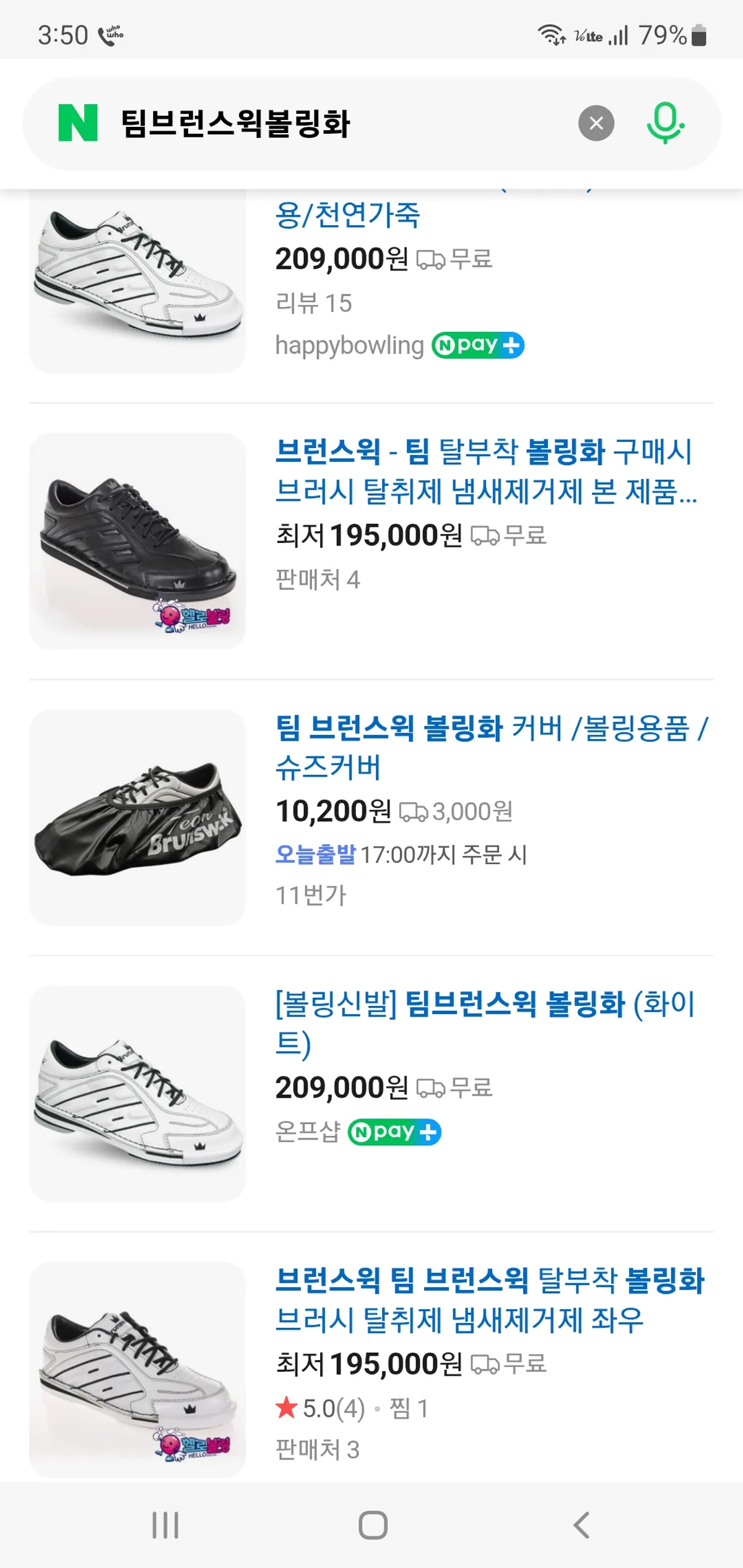Open 브런스윅 팀 브런스윅 탈부착 볼링화 좌우 link

coord(490,1299)
